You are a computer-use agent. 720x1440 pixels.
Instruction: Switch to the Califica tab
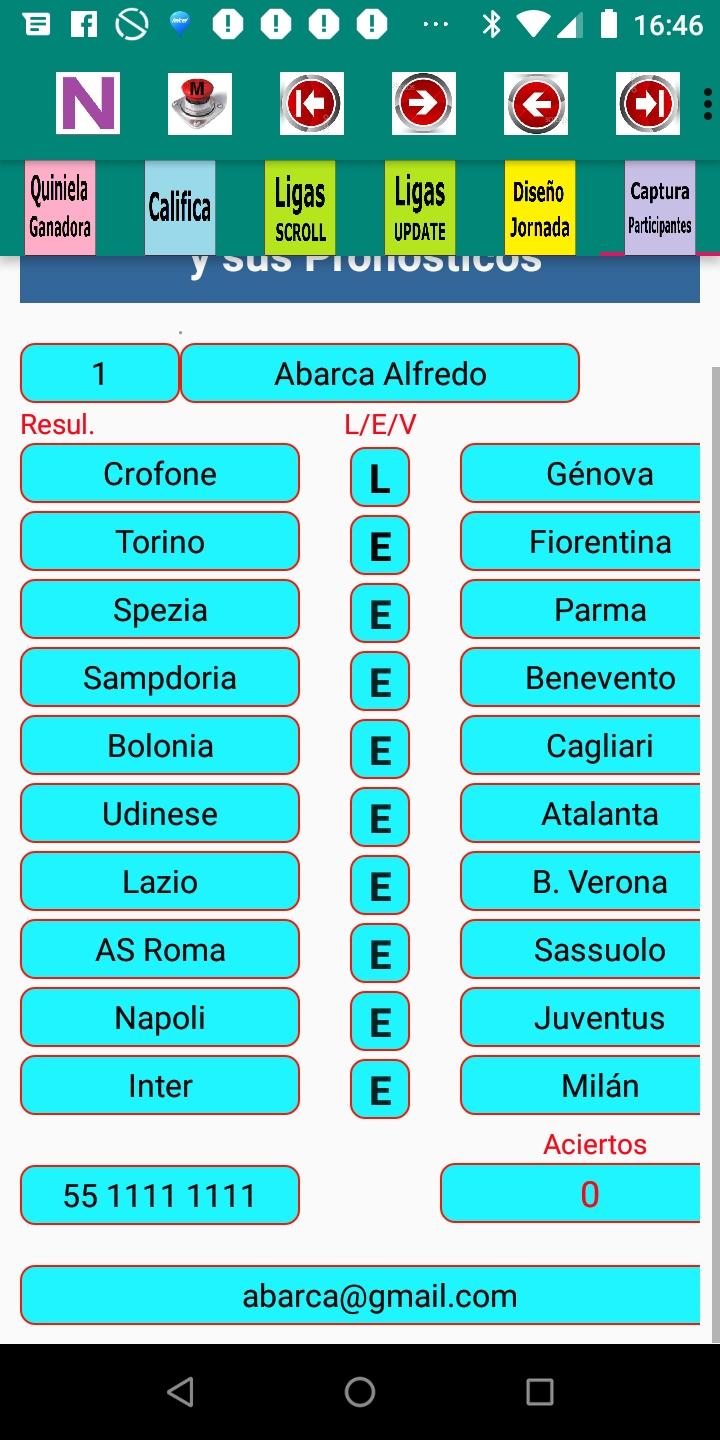[x=180, y=208]
